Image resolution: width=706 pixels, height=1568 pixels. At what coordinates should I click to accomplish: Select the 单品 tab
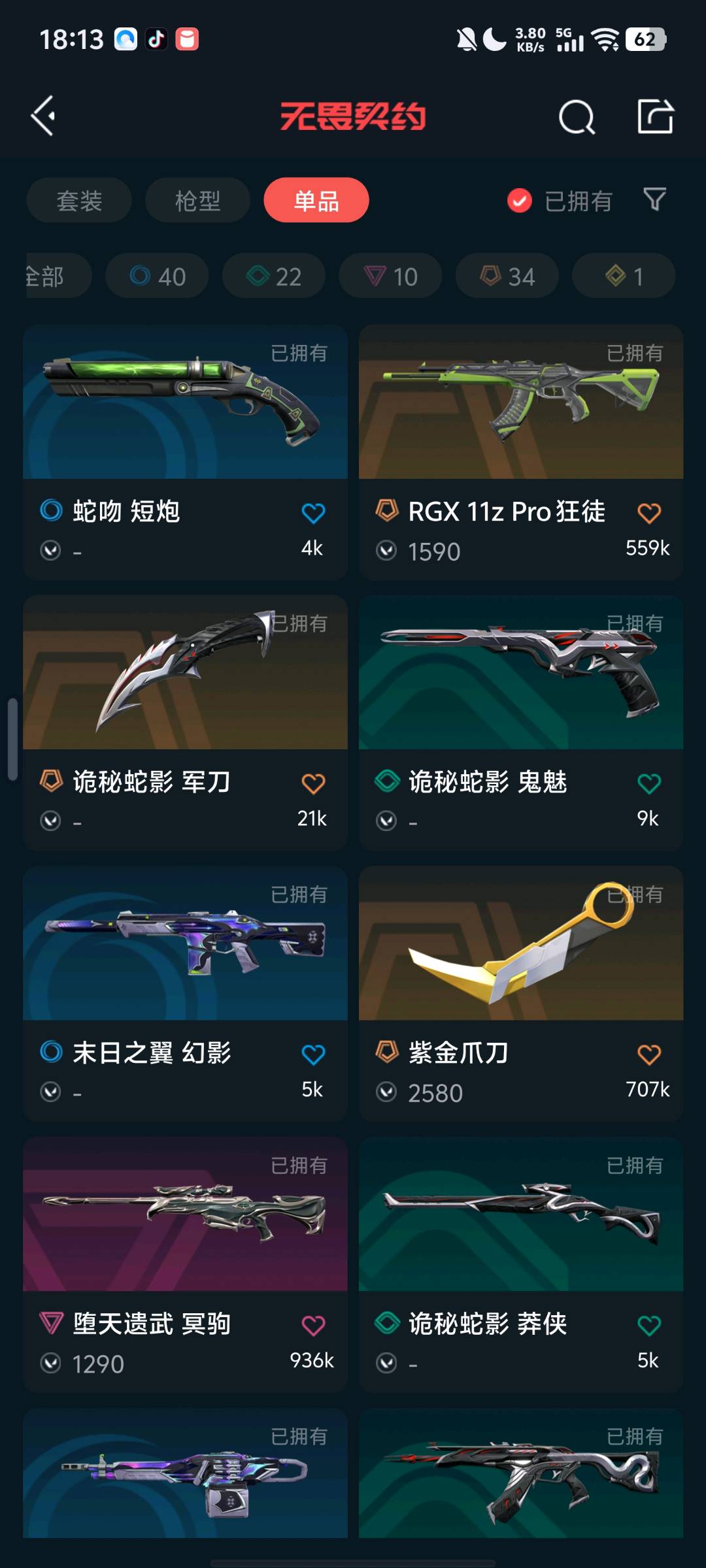316,201
